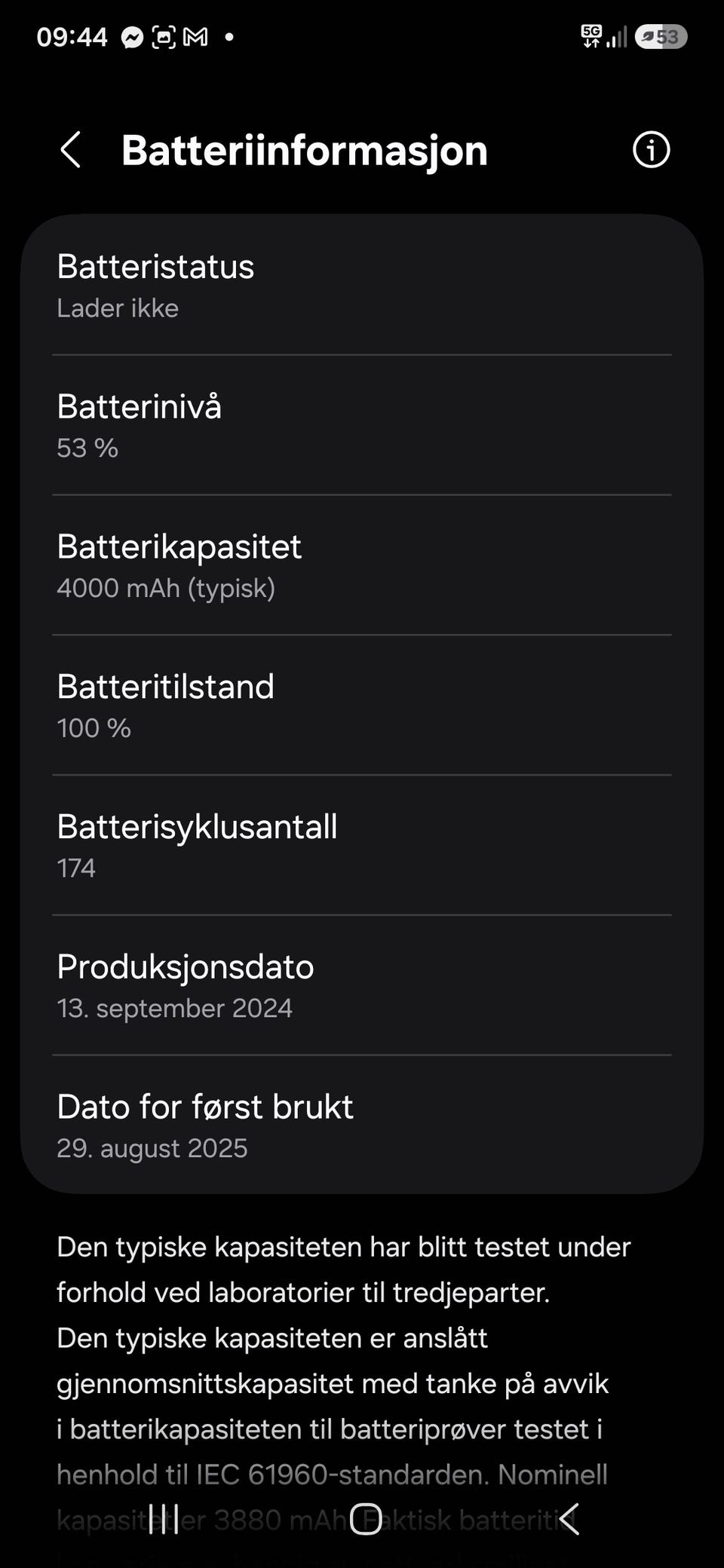Go back from Batteriinformasjon

click(71, 150)
